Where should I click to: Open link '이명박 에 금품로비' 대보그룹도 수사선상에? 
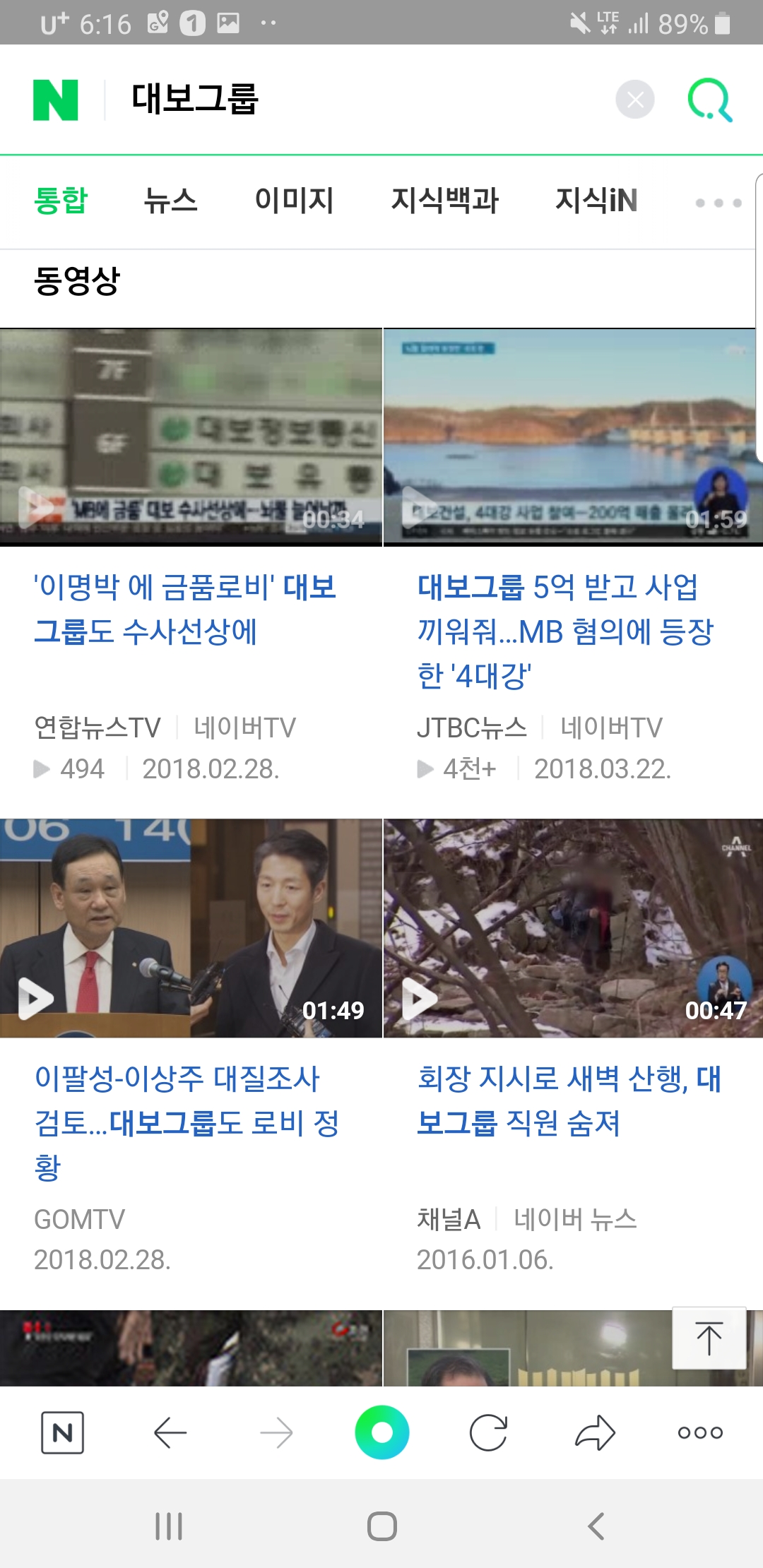point(185,609)
